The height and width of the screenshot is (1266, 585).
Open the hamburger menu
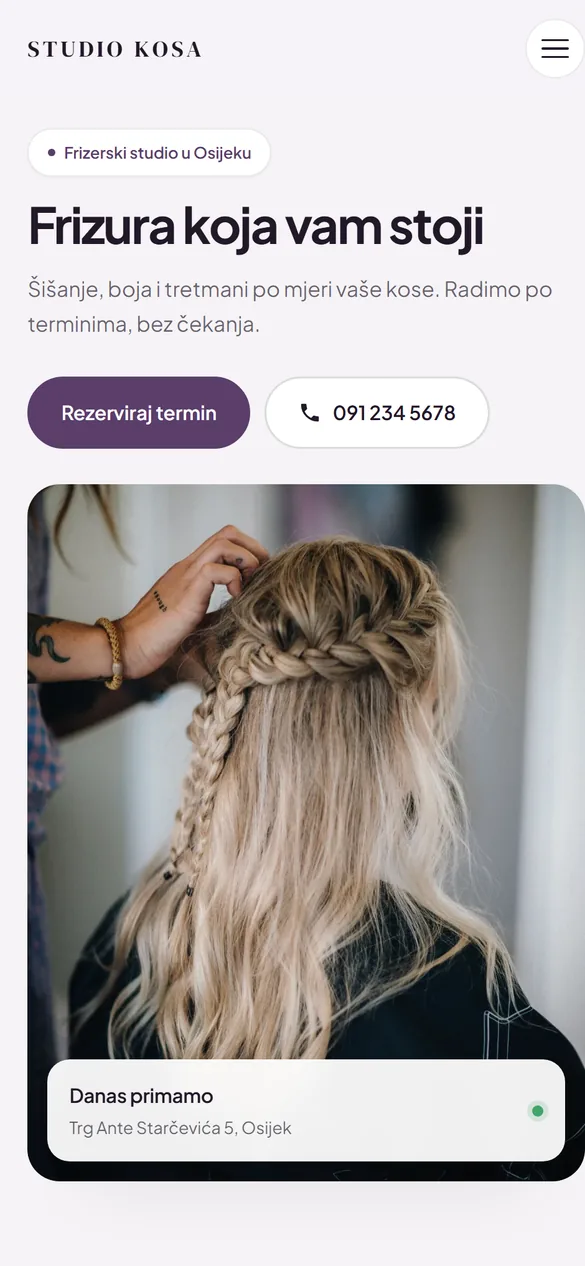click(555, 49)
